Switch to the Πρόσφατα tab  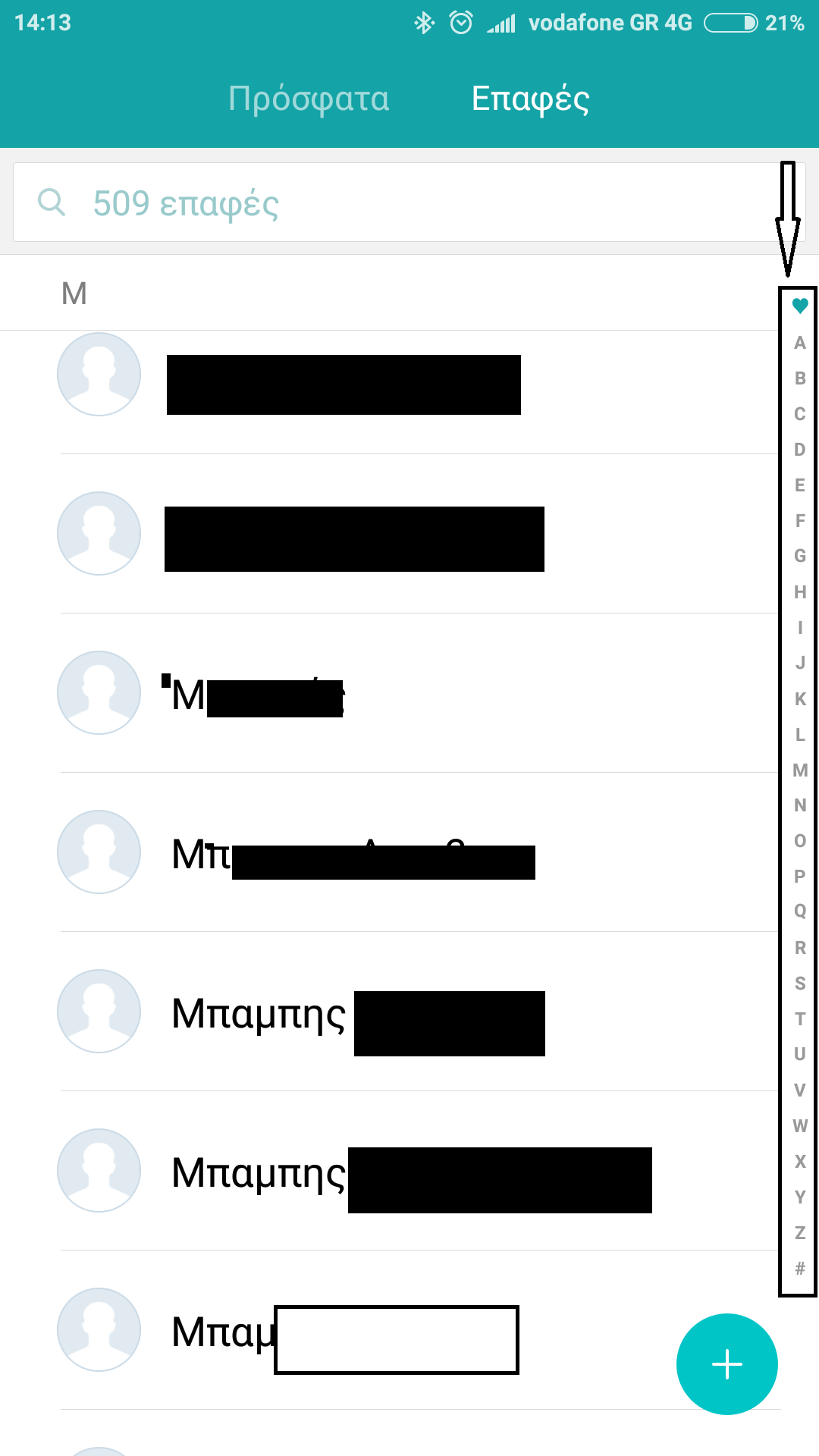click(x=309, y=99)
